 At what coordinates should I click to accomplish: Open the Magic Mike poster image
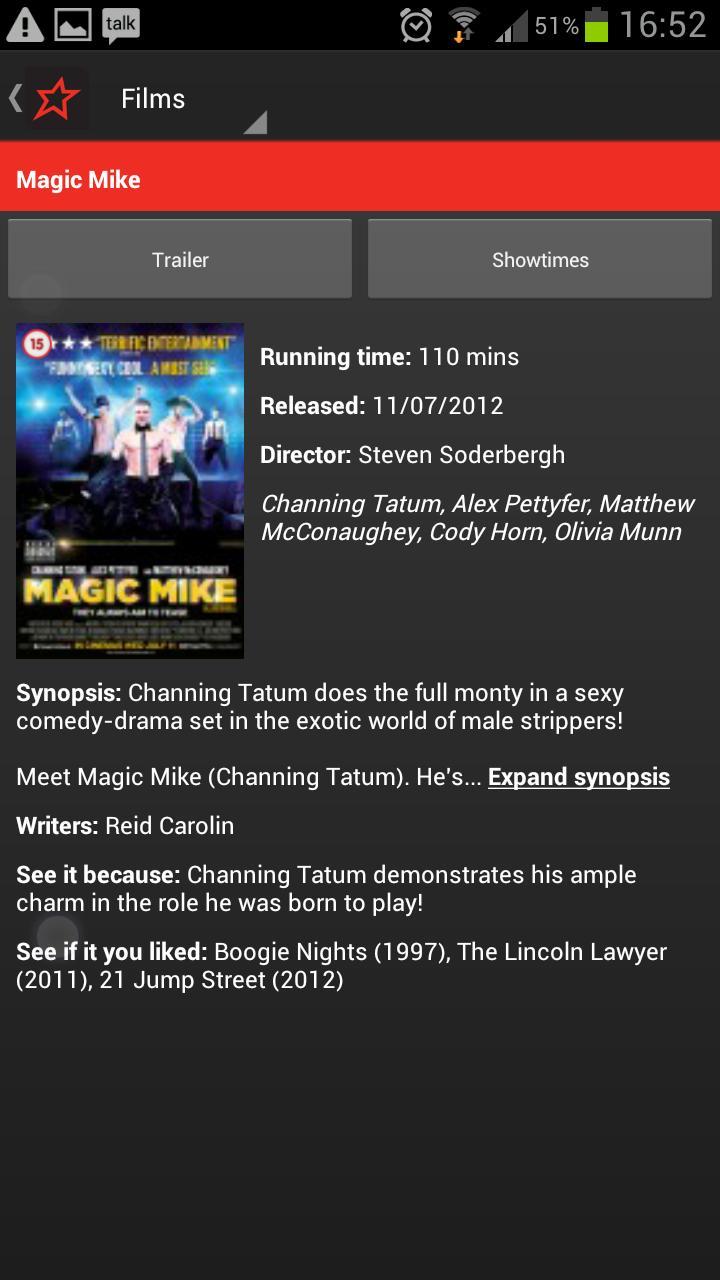pyautogui.click(x=130, y=490)
